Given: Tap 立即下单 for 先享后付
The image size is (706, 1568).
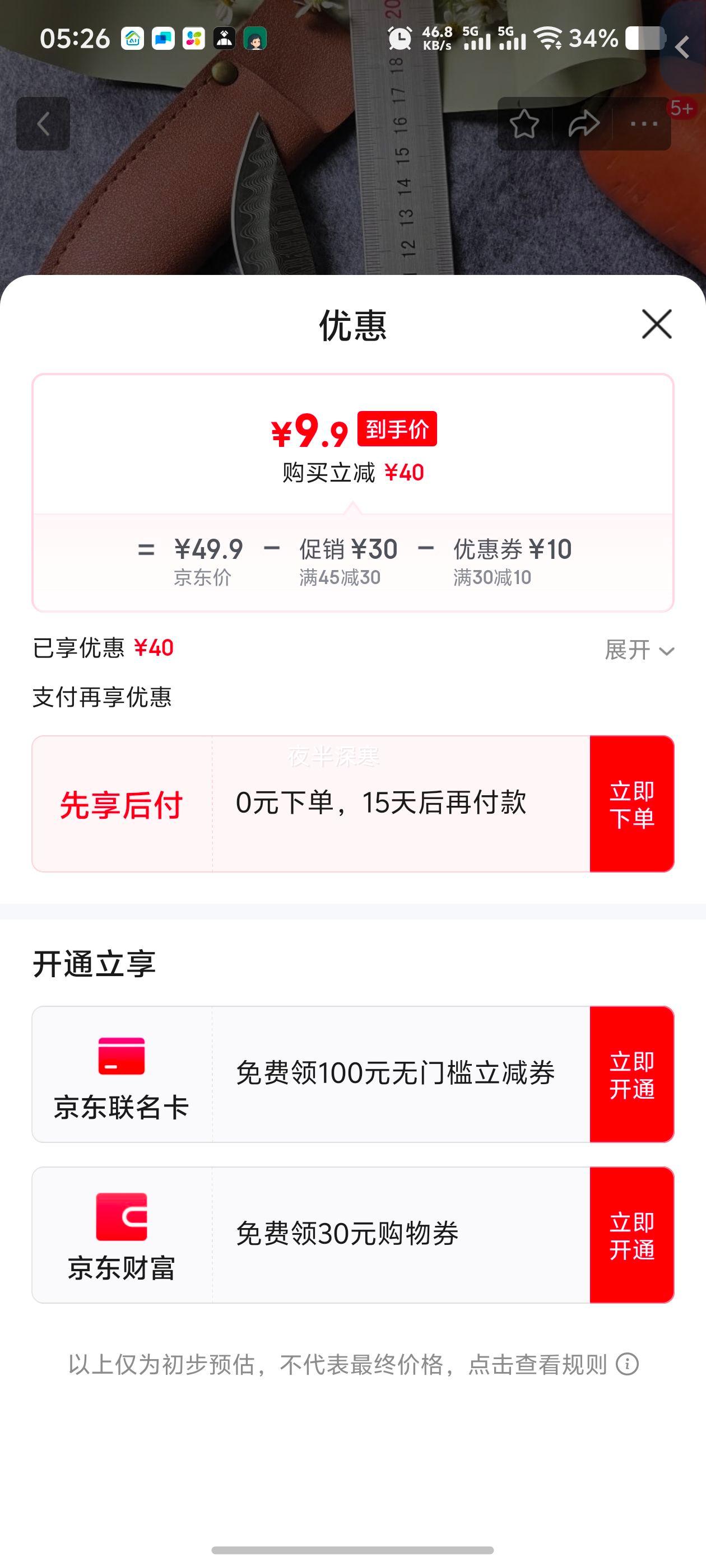Looking at the screenshot, I should (631, 804).
